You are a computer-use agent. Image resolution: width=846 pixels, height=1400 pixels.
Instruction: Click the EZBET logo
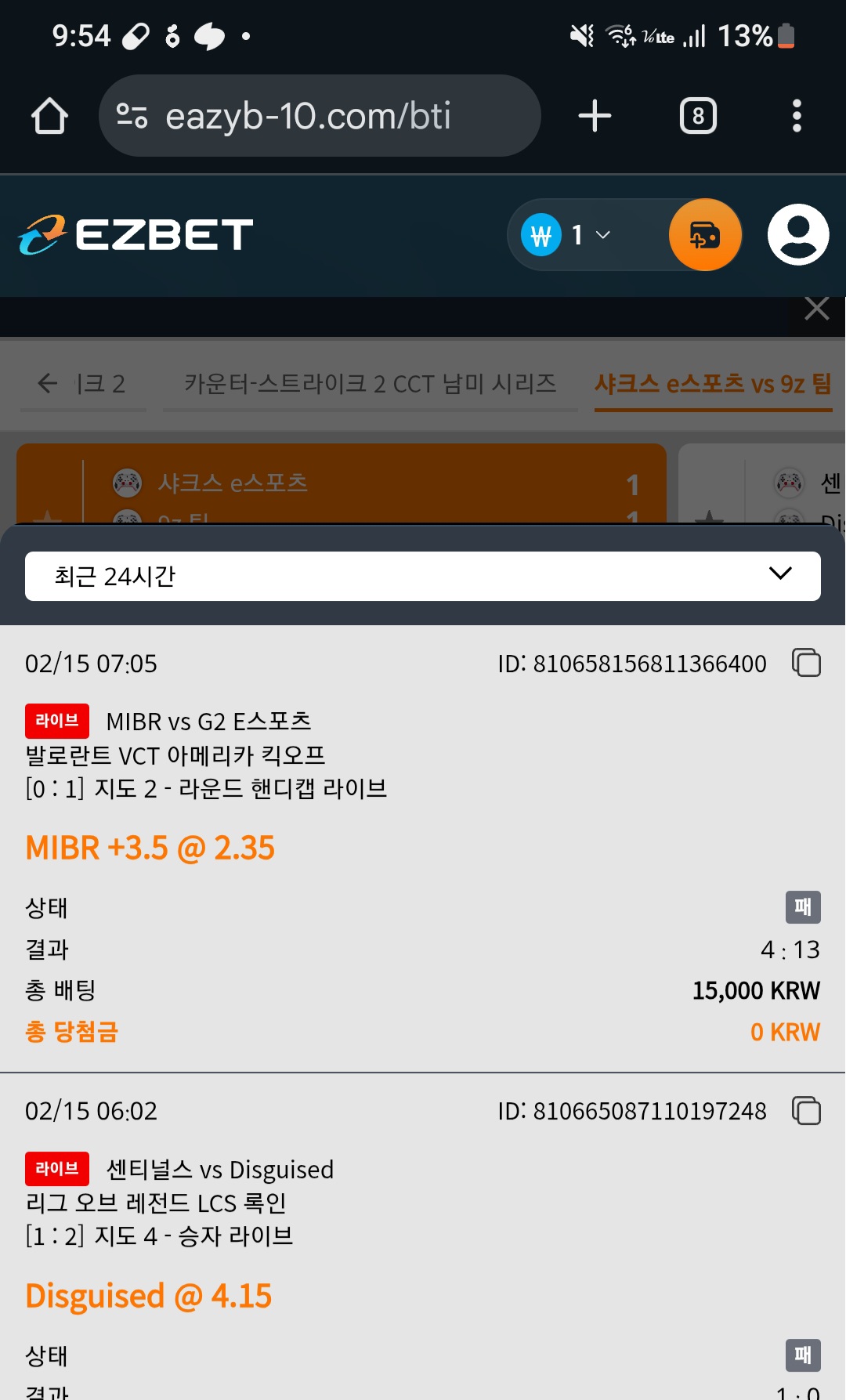(x=133, y=233)
